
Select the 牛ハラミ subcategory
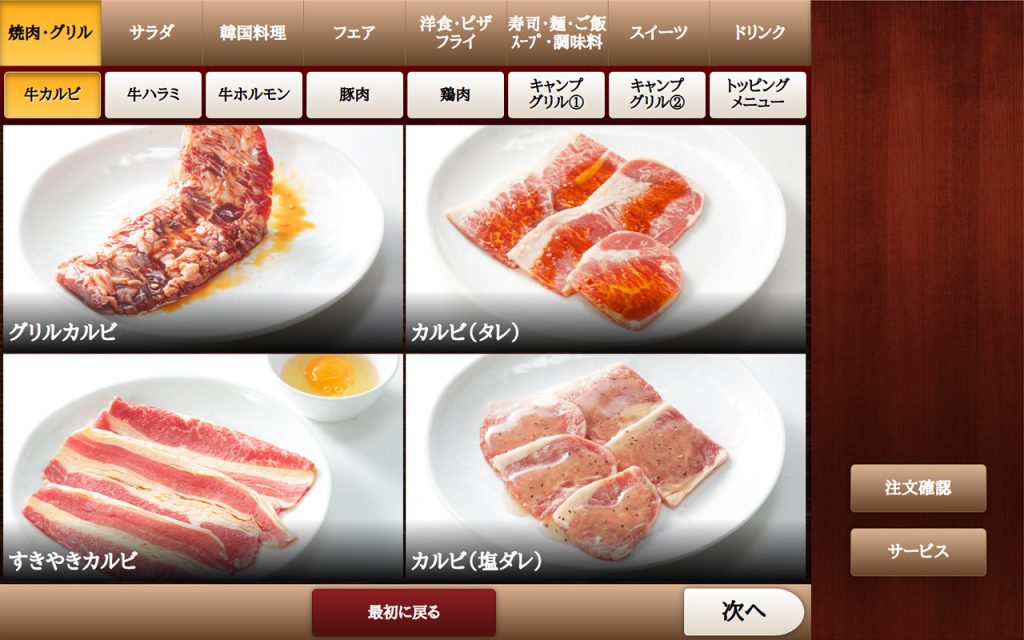point(153,95)
